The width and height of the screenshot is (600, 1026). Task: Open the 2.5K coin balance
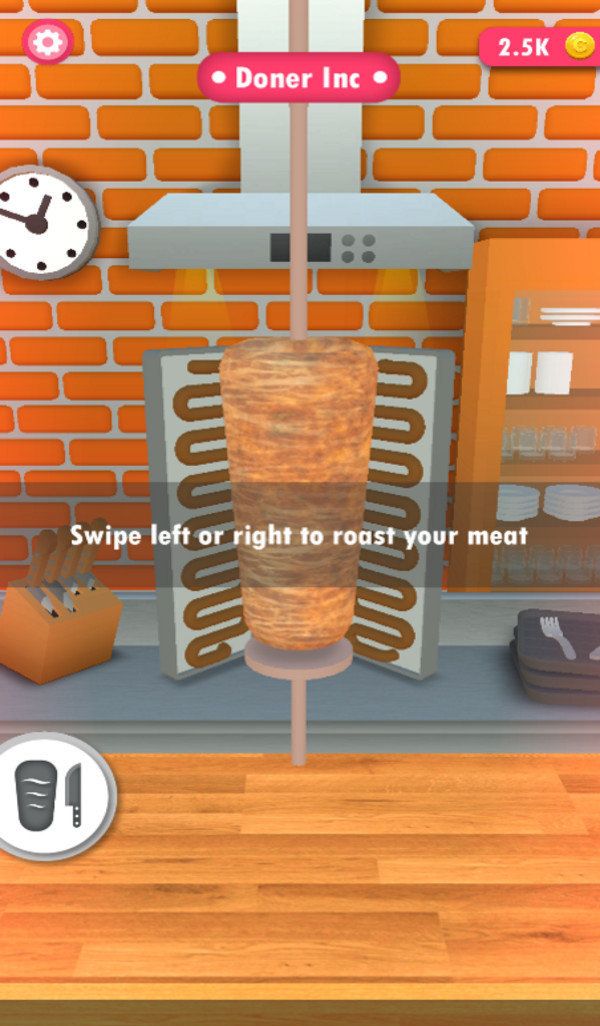coord(541,46)
